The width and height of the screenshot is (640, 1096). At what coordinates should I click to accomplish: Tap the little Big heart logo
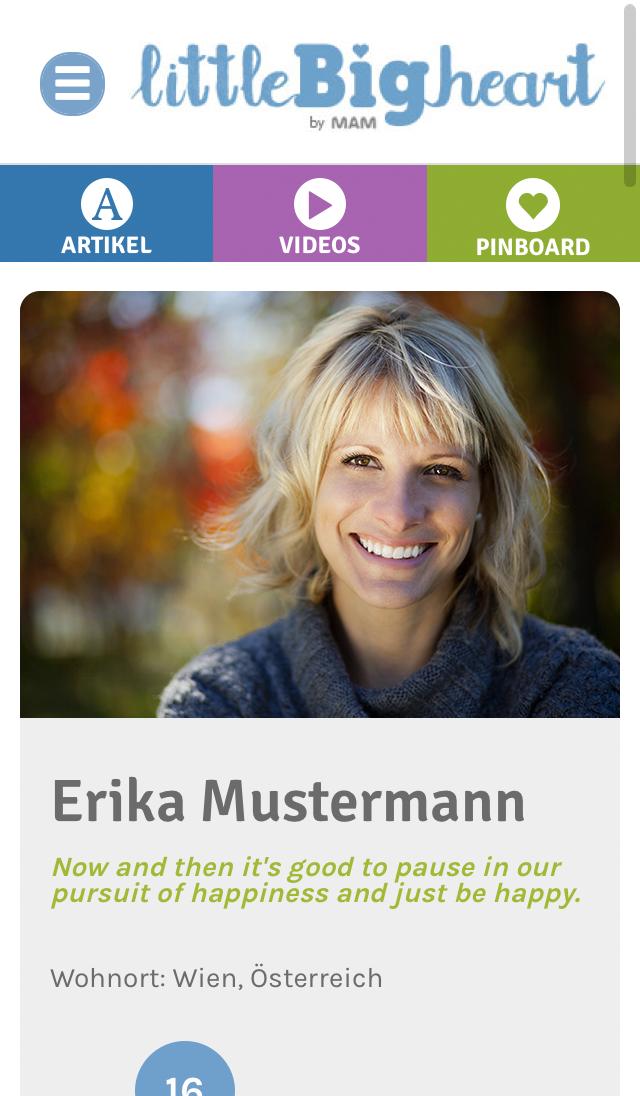[x=367, y=86]
